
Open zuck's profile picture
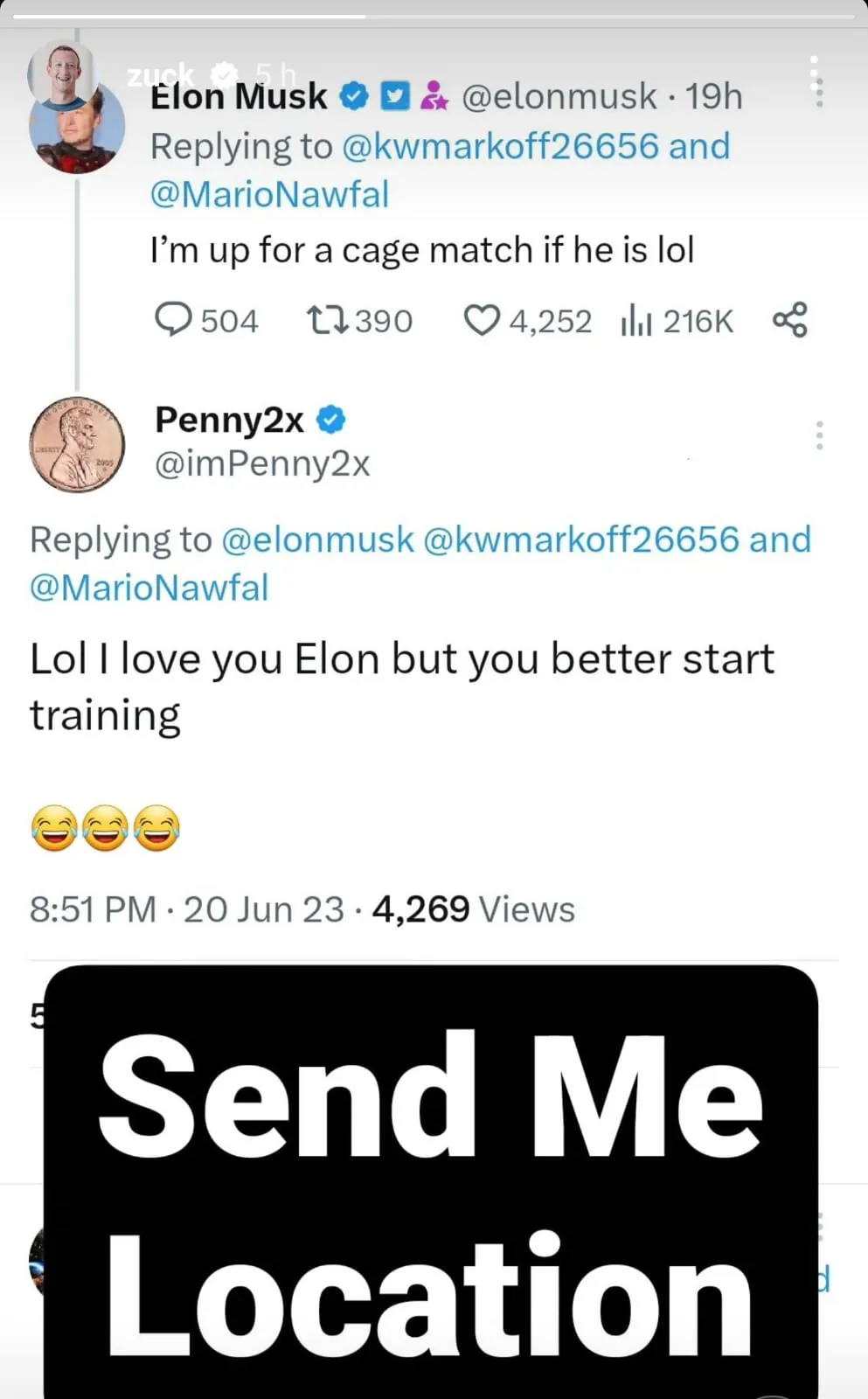click(x=61, y=73)
